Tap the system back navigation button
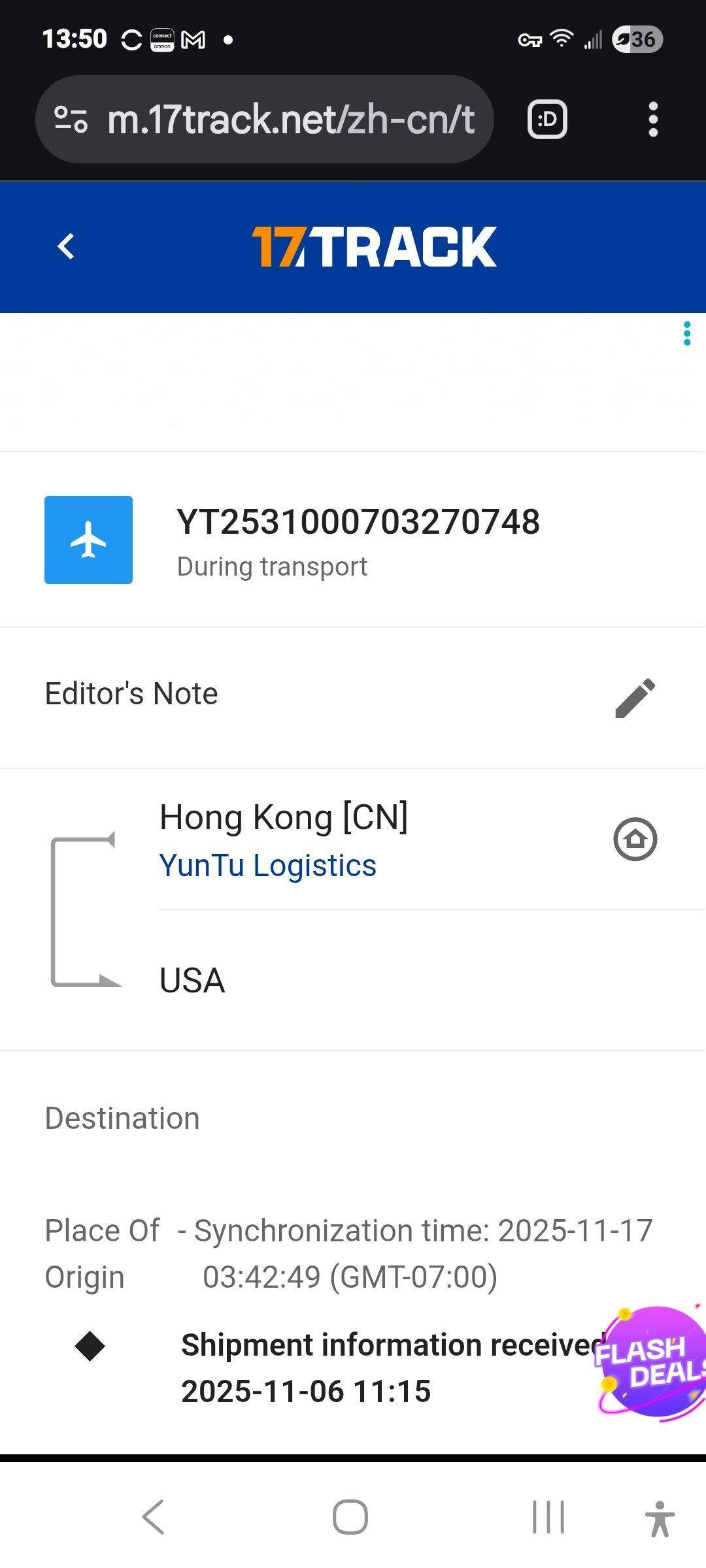 click(154, 1516)
